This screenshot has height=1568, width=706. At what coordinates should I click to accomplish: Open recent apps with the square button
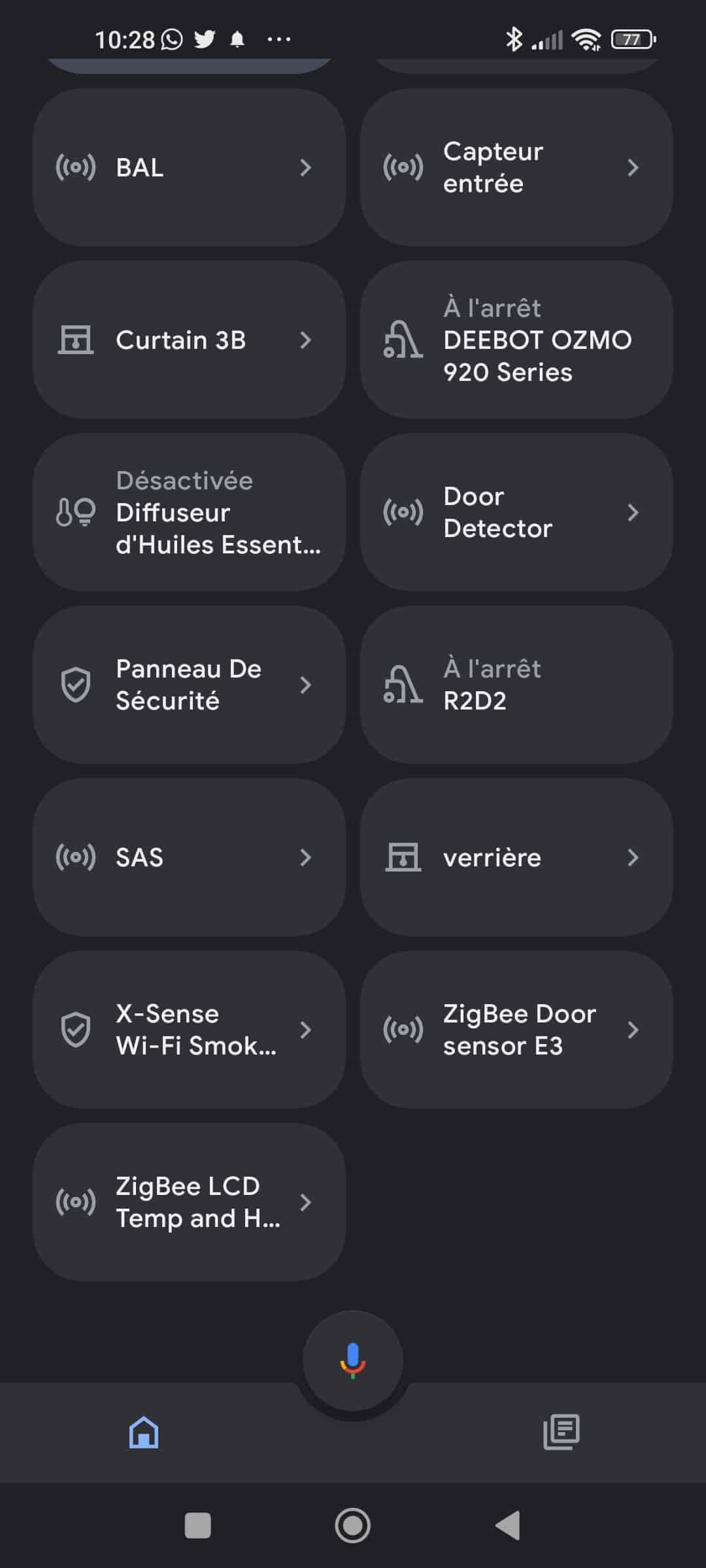click(198, 1526)
